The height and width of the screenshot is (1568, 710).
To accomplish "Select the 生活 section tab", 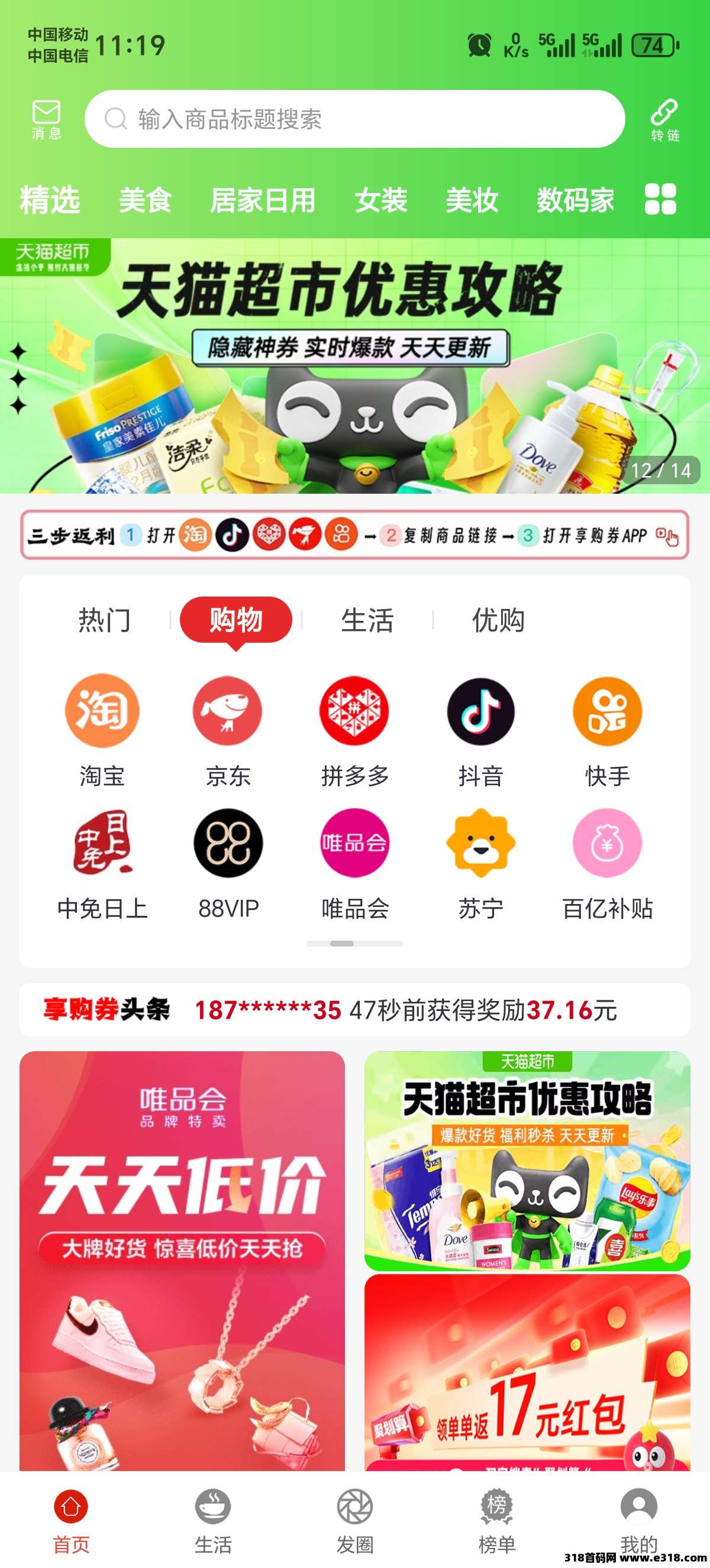I will point(367,620).
